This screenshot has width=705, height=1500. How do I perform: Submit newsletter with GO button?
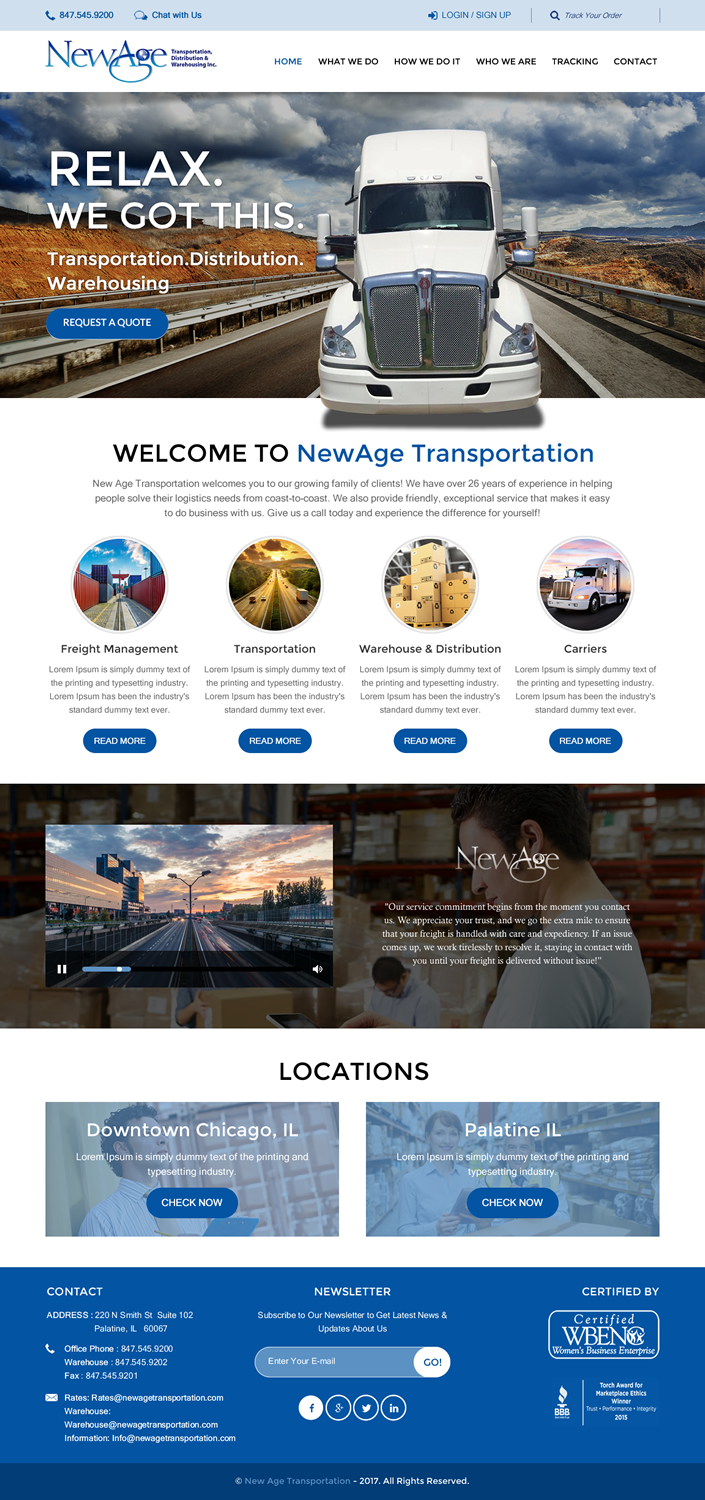(x=432, y=1362)
